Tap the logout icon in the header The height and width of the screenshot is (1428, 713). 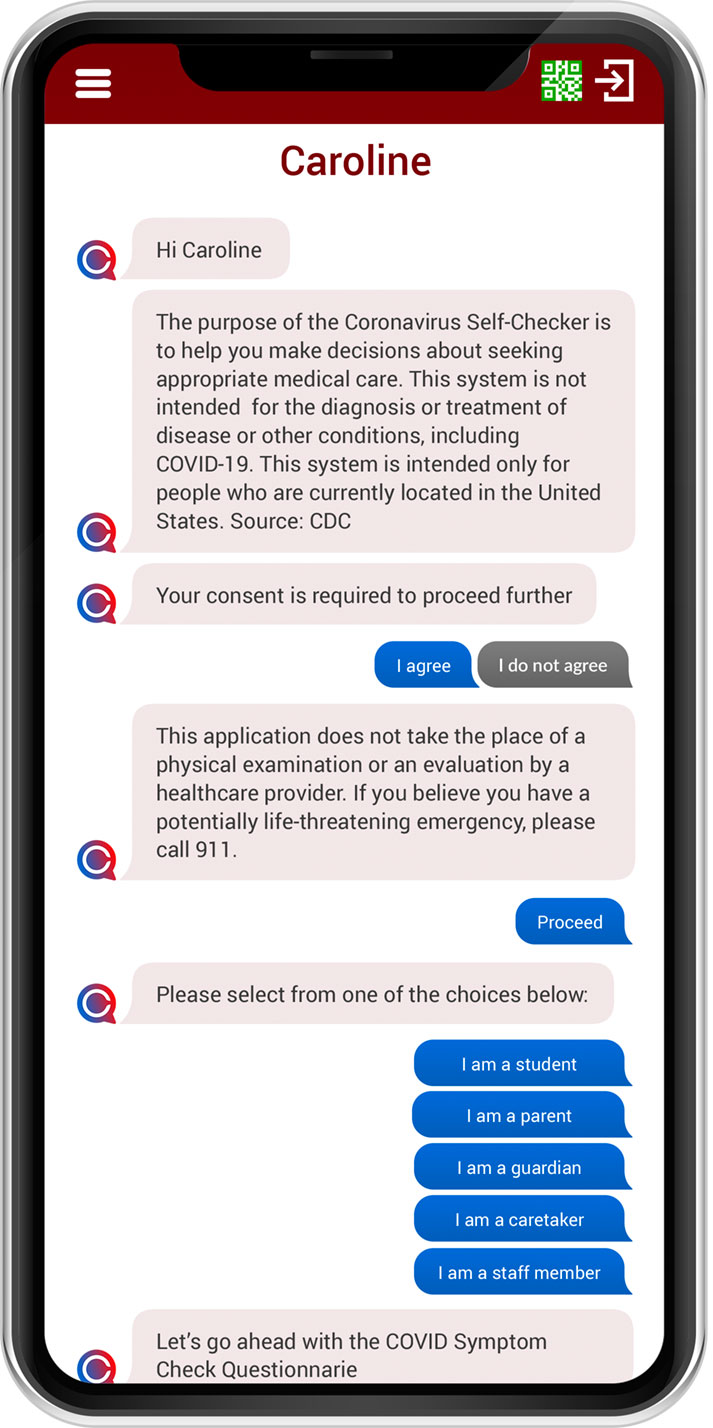click(615, 81)
